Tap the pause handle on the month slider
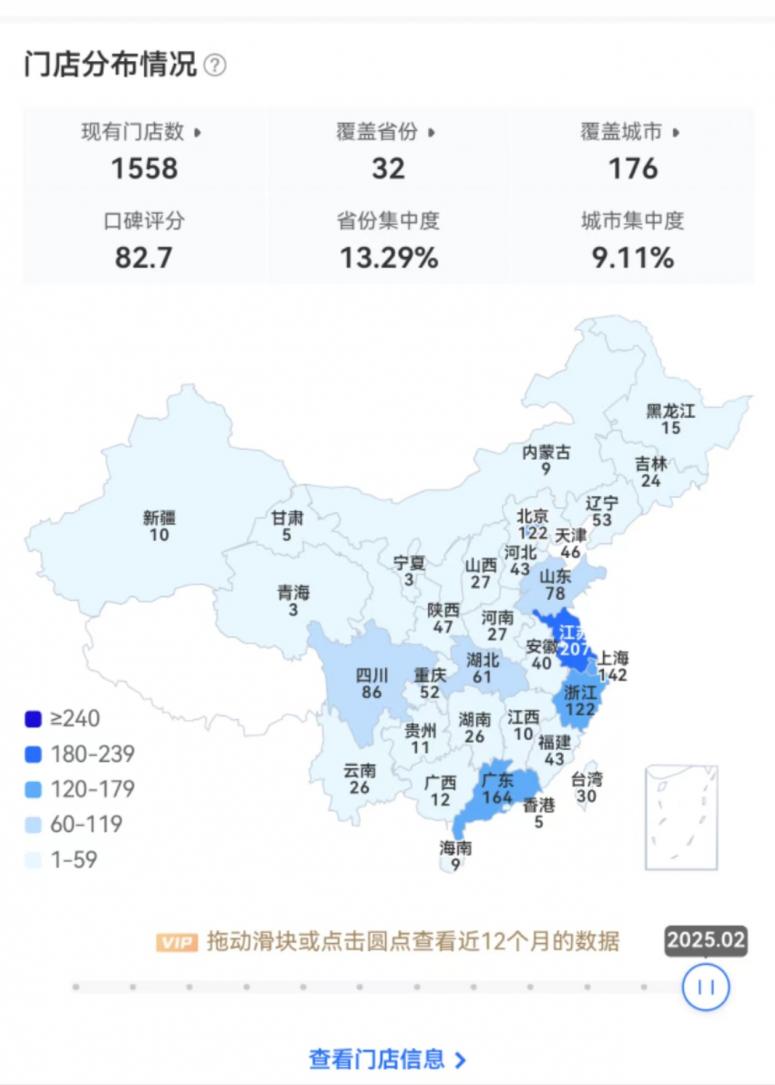775x1085 pixels. [x=706, y=987]
